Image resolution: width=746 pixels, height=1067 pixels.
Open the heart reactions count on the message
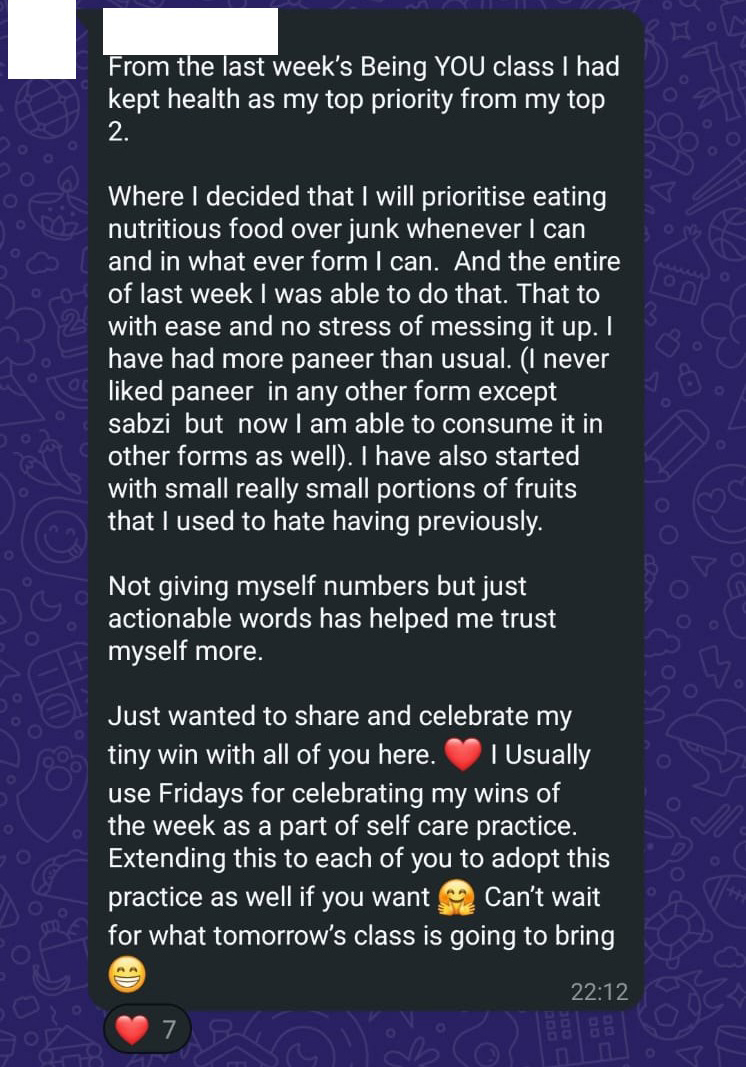coord(147,1029)
